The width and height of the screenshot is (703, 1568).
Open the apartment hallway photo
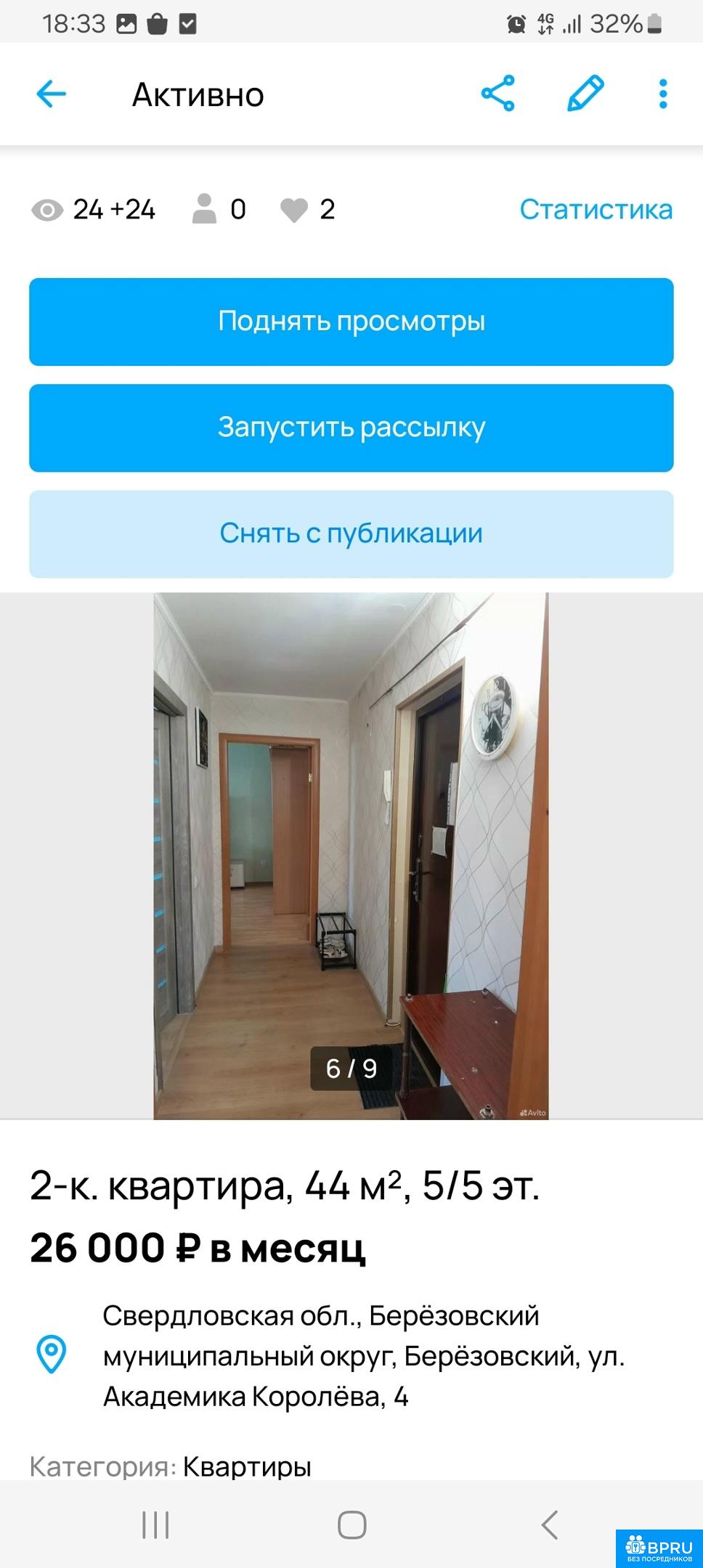(351, 855)
